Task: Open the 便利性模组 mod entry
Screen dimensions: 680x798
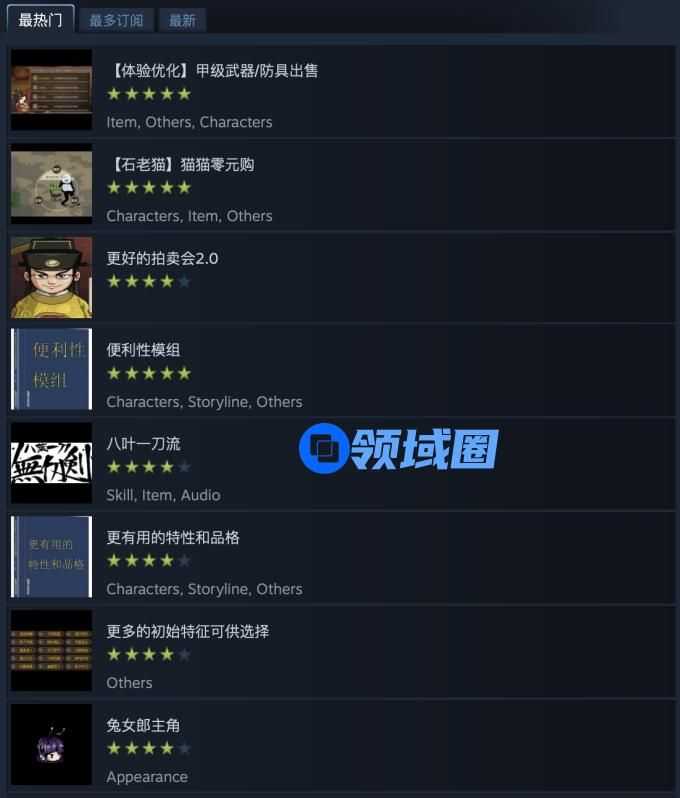Action: pos(143,350)
